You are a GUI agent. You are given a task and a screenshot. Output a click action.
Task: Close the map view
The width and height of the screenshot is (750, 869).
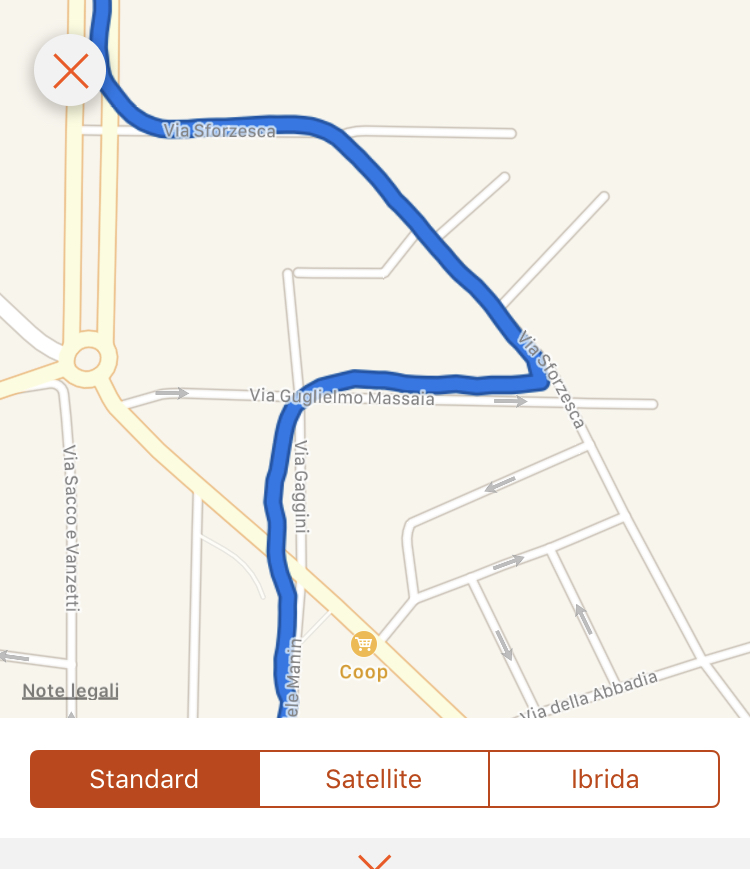tap(70, 71)
